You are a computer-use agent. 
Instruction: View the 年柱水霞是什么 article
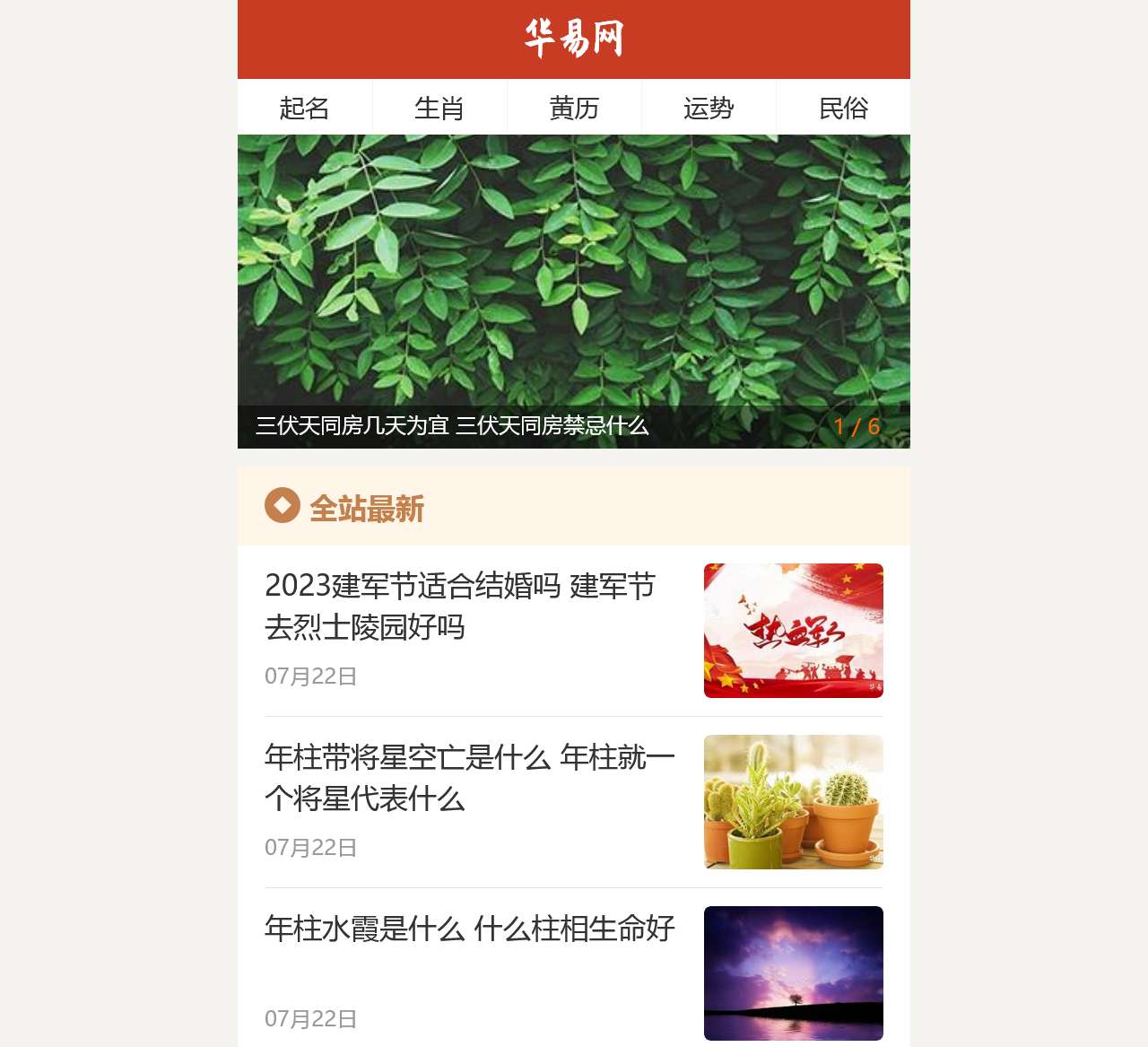click(469, 929)
